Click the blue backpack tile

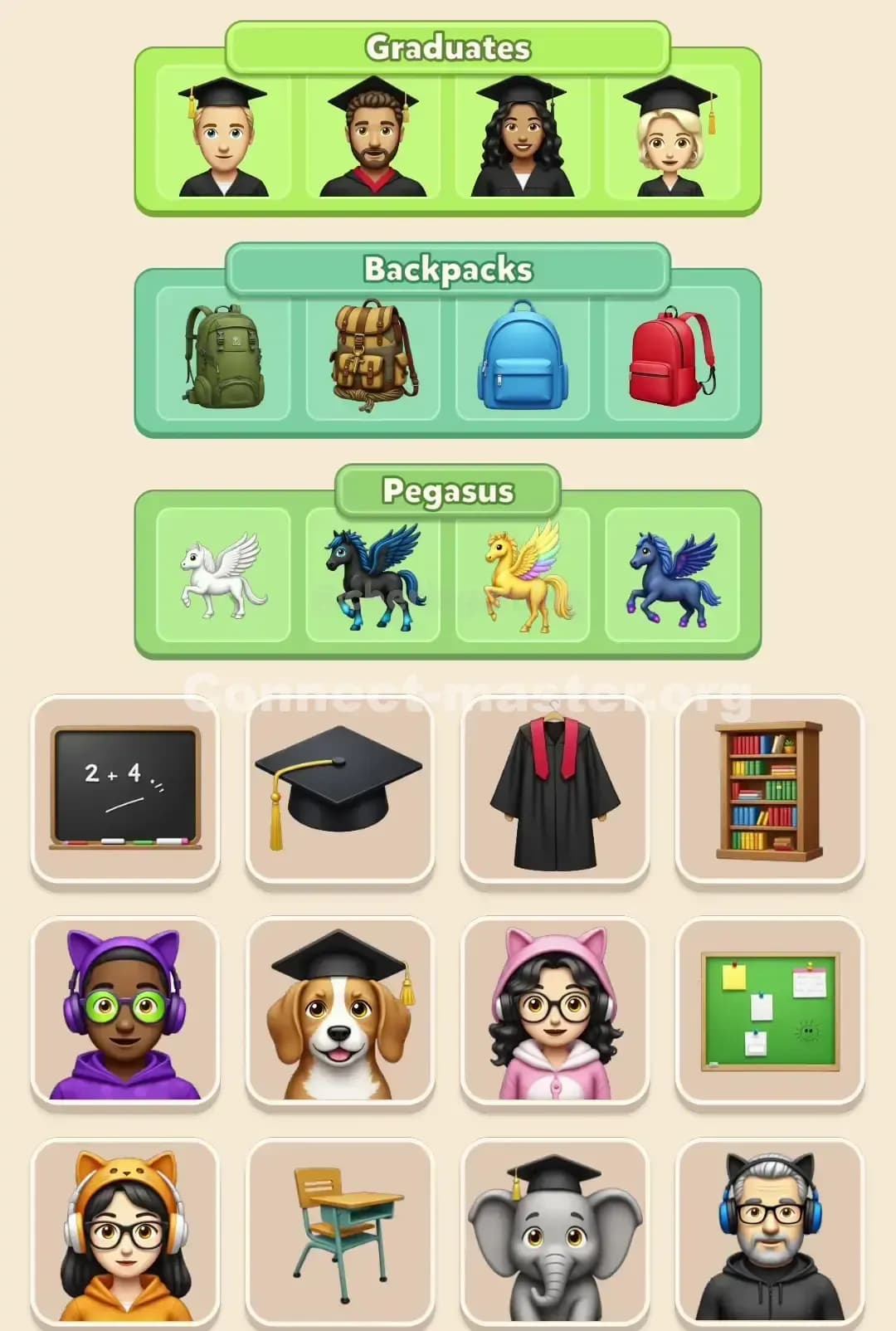(x=523, y=357)
